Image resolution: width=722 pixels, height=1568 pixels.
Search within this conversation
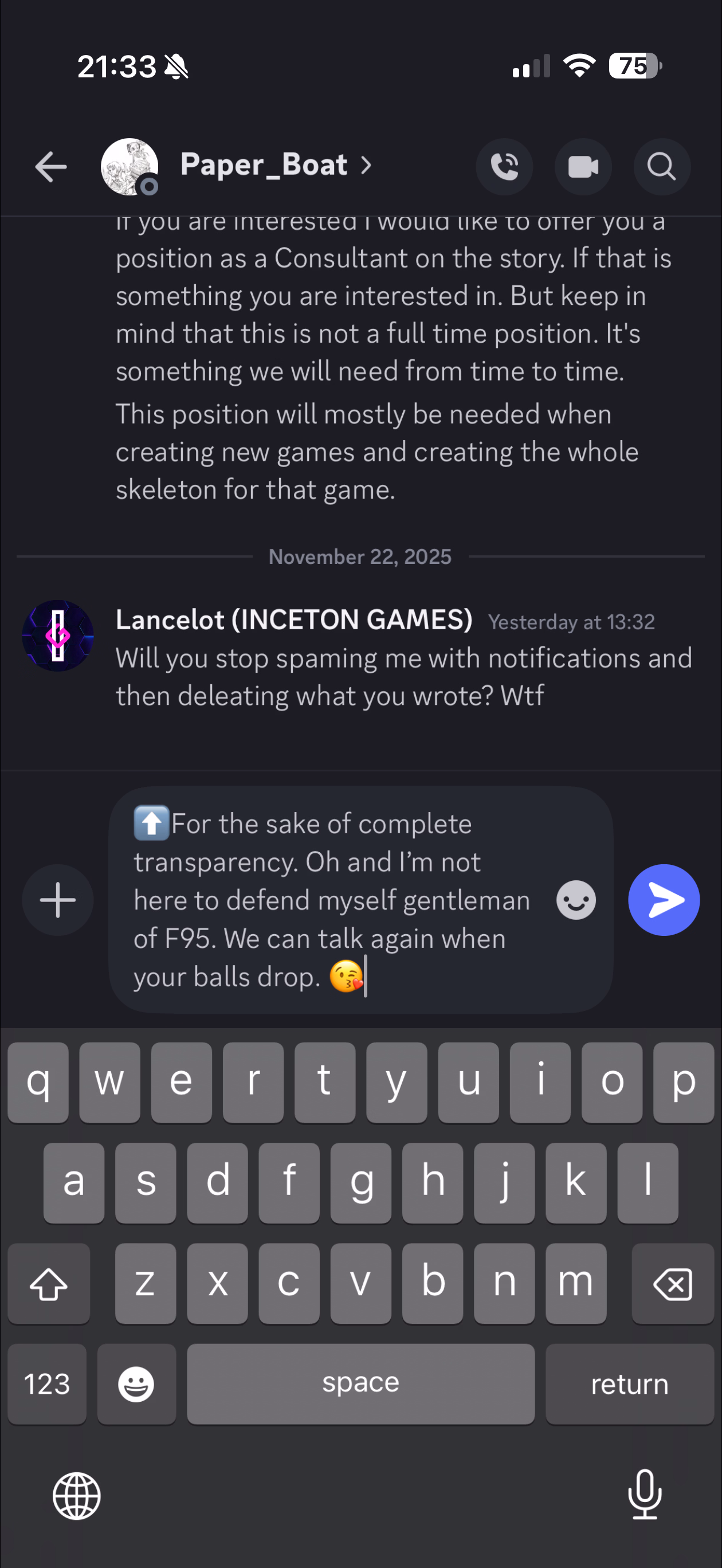[x=662, y=167]
